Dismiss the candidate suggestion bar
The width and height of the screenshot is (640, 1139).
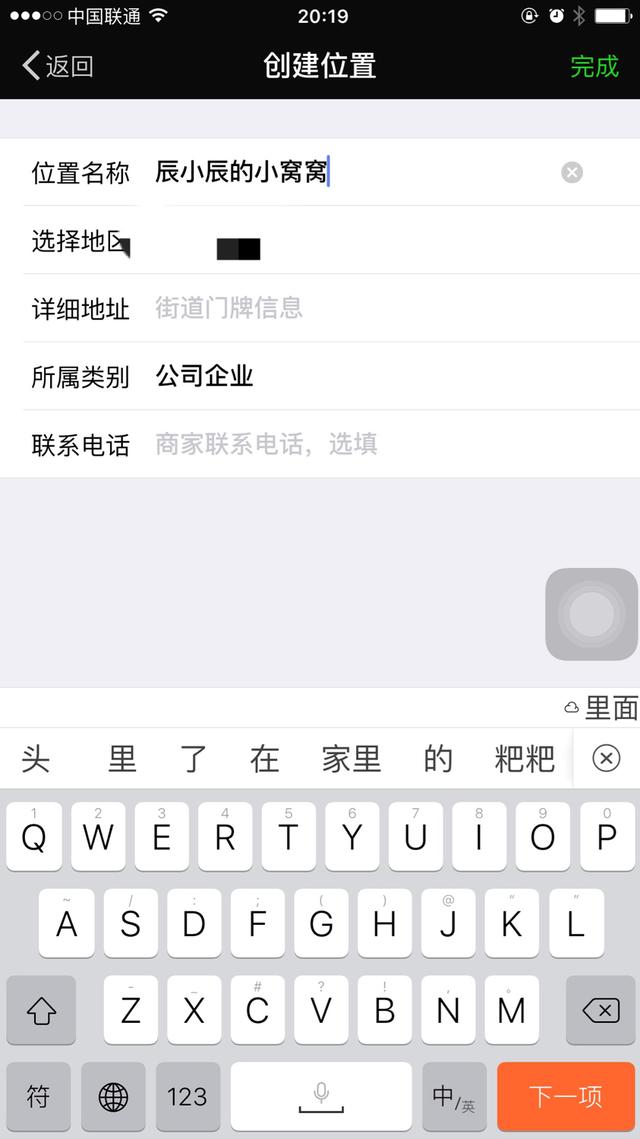pyautogui.click(x=606, y=758)
